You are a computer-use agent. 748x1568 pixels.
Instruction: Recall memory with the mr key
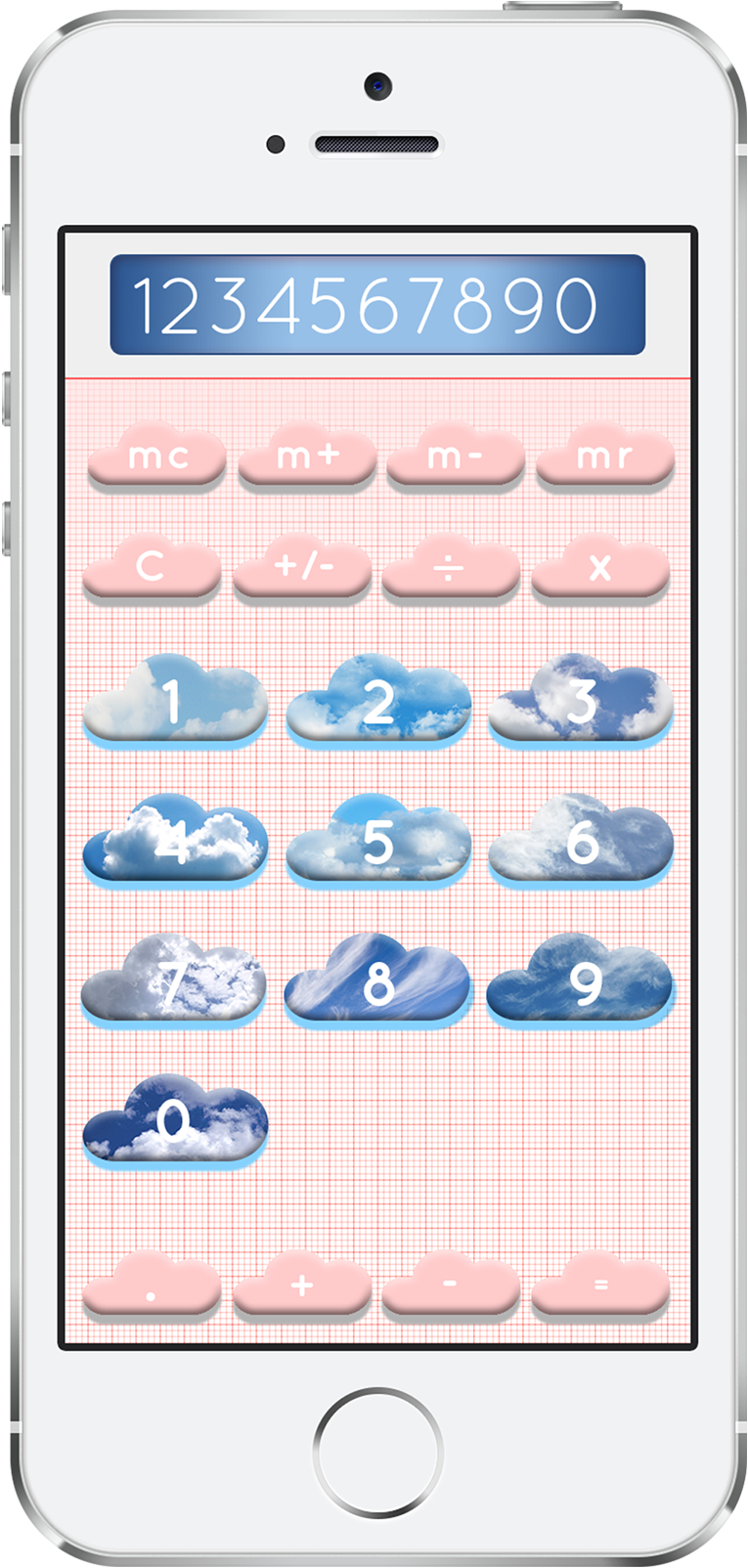[x=605, y=456]
